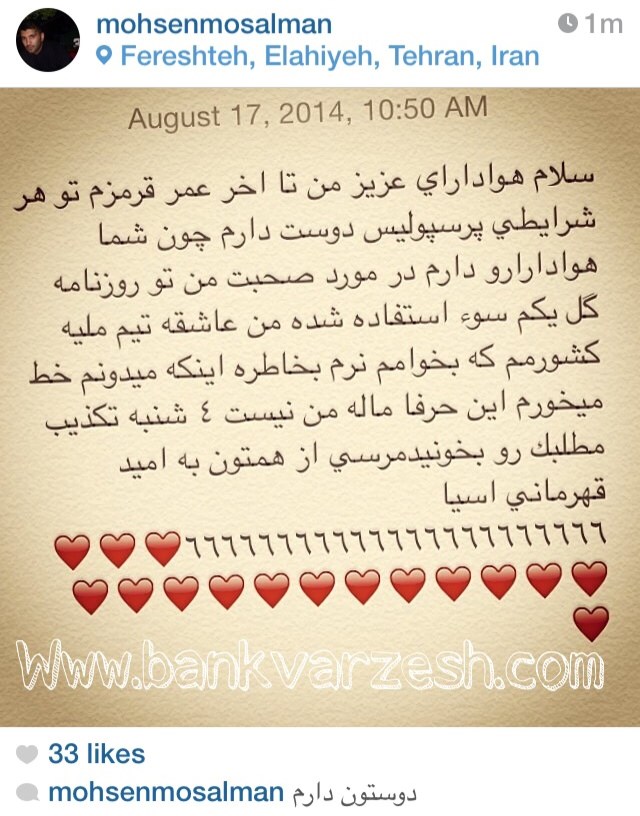
Task: Open mohsenmosalman's profile picture
Action: point(47,40)
